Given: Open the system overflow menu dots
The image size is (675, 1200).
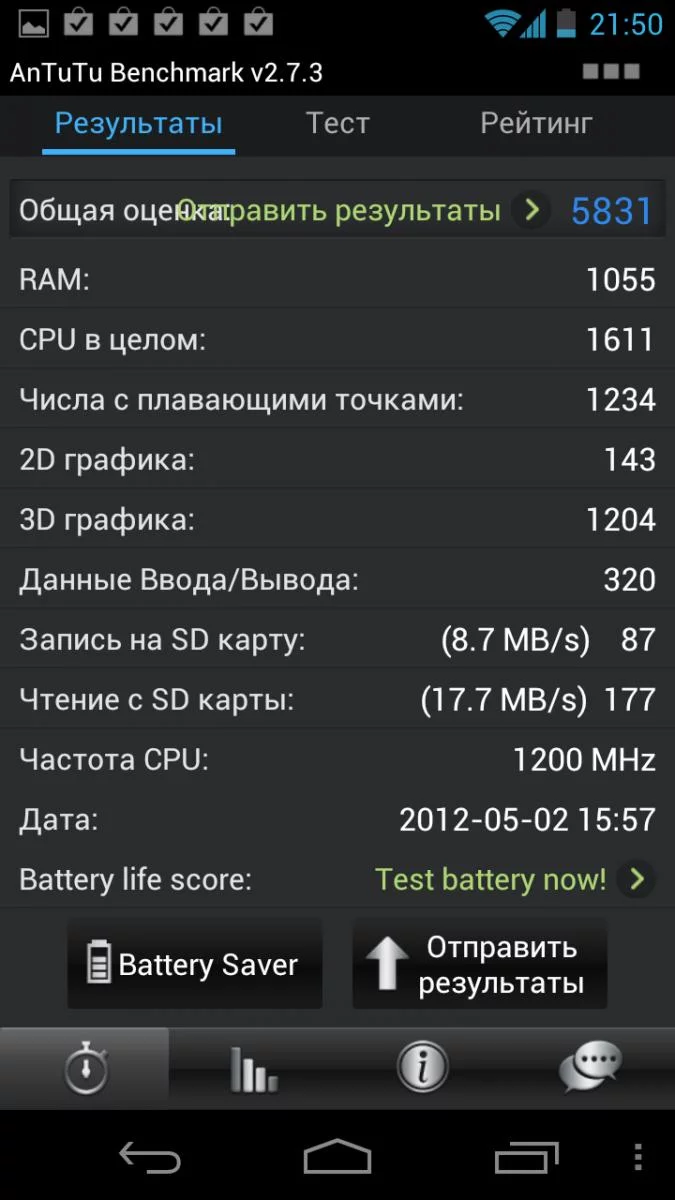Looking at the screenshot, I should pos(638,1158).
